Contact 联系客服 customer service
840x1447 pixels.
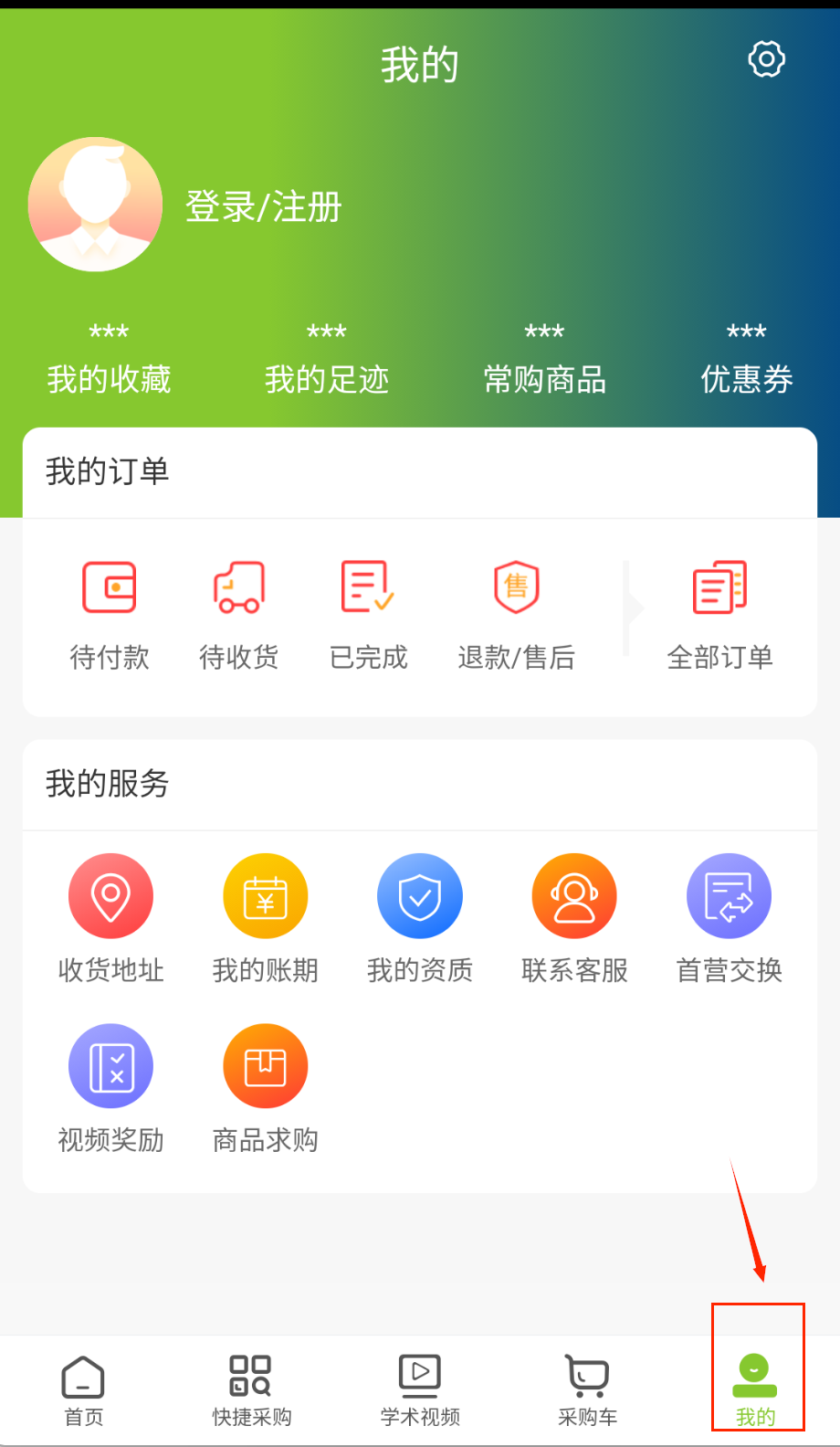574,918
